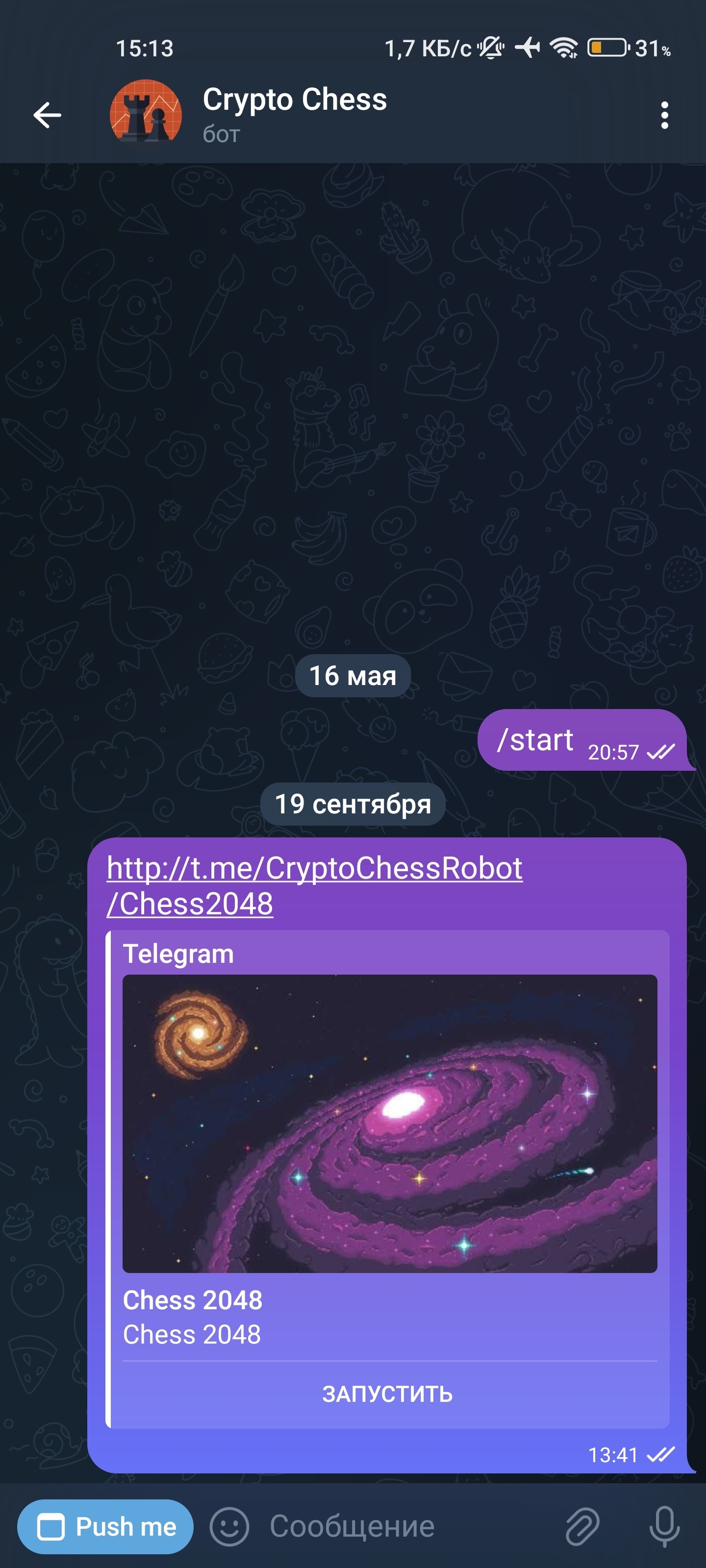Attach a file with the paperclip
Image resolution: width=706 pixels, height=1568 pixels.
(x=582, y=1527)
